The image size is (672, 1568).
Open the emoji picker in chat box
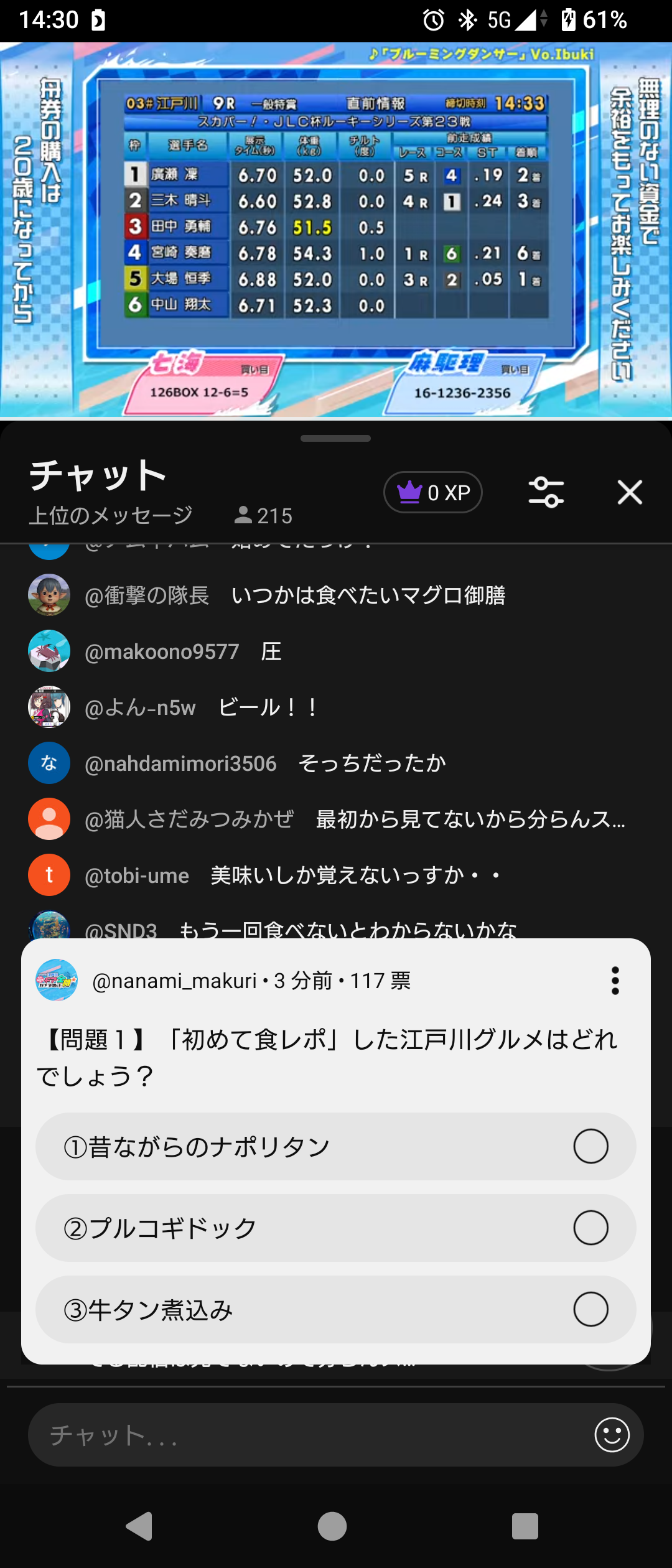click(612, 1435)
